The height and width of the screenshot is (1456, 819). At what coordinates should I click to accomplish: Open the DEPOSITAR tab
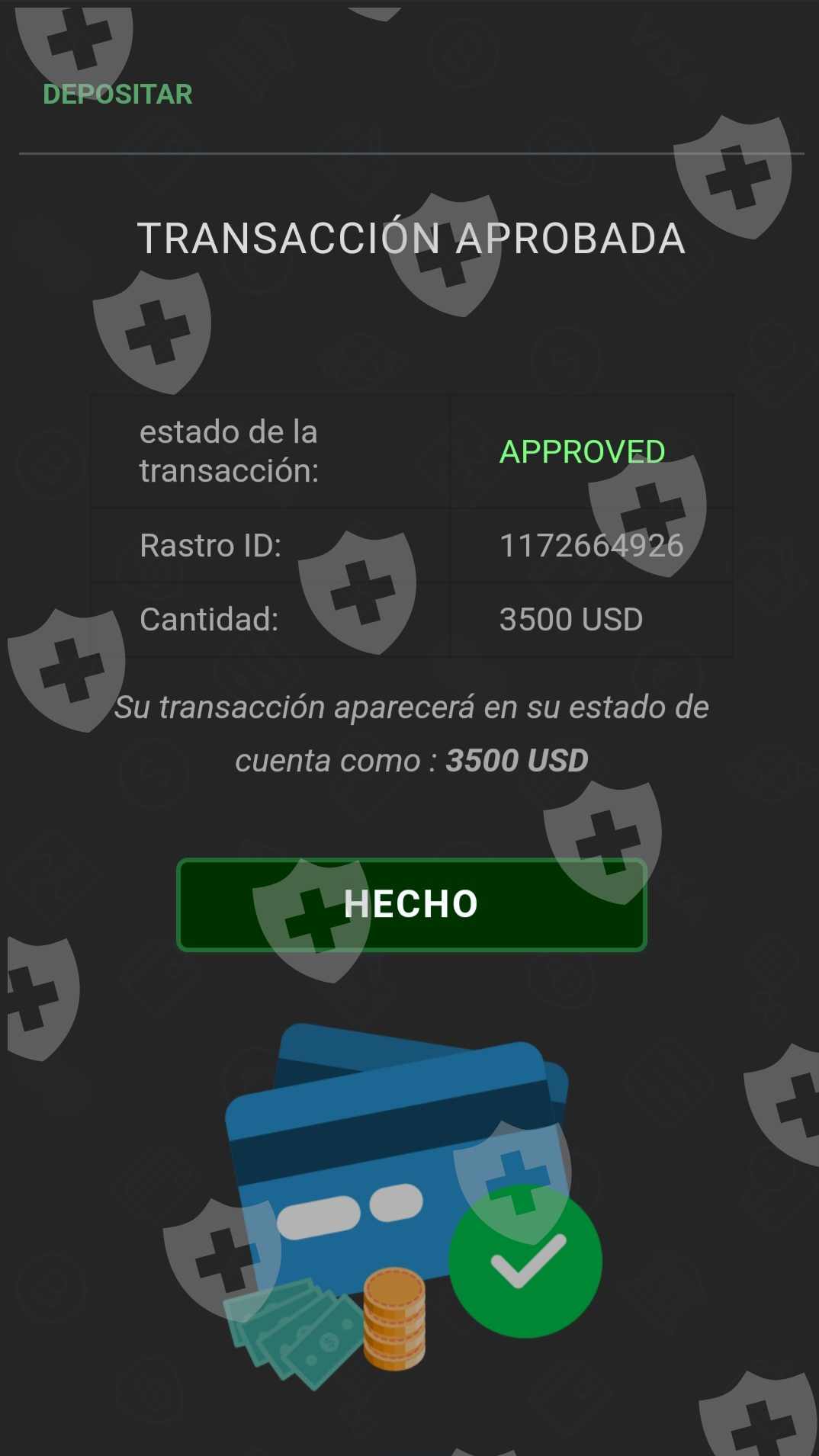(x=117, y=95)
